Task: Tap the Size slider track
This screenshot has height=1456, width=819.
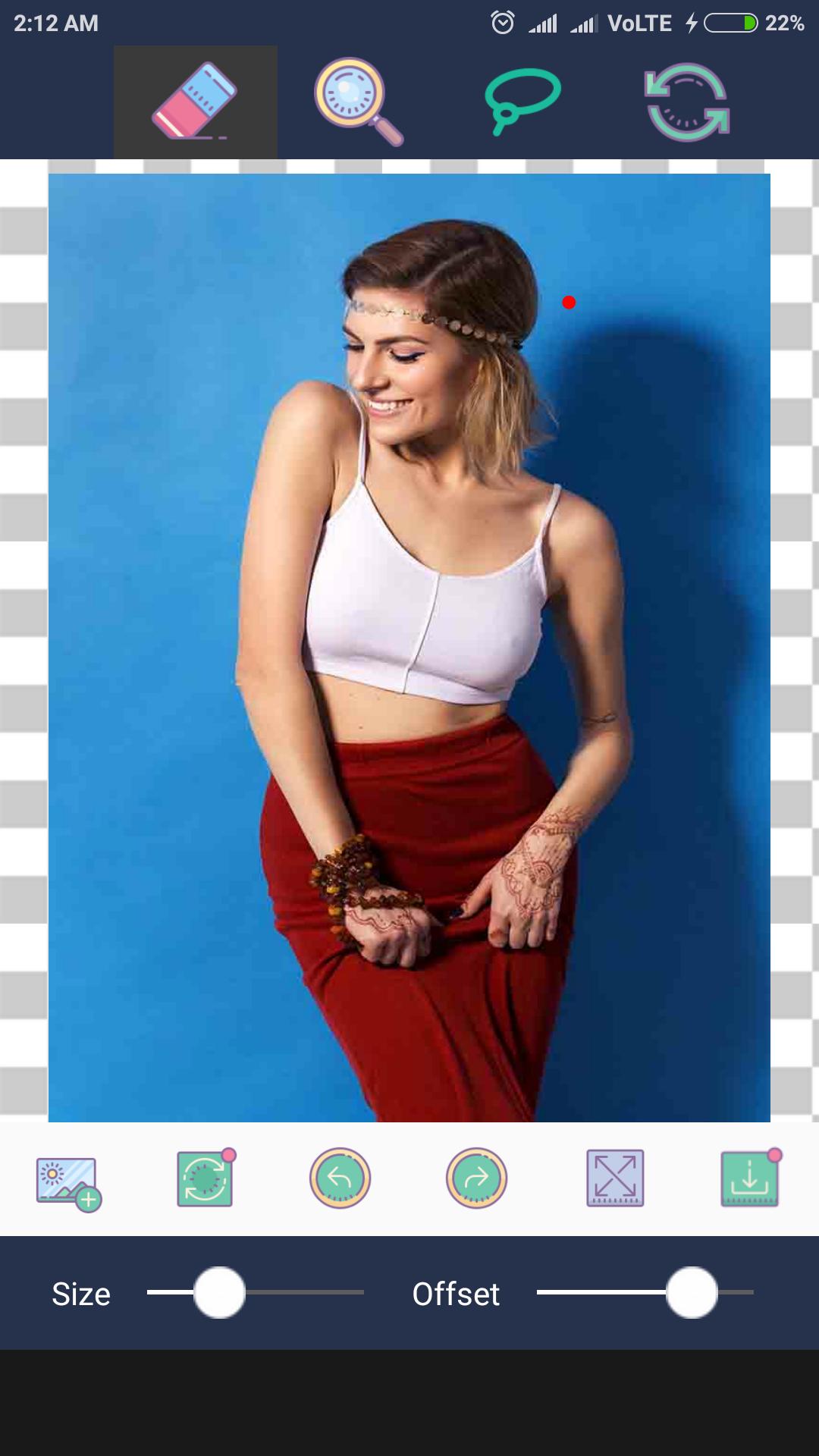Action: [303, 1292]
